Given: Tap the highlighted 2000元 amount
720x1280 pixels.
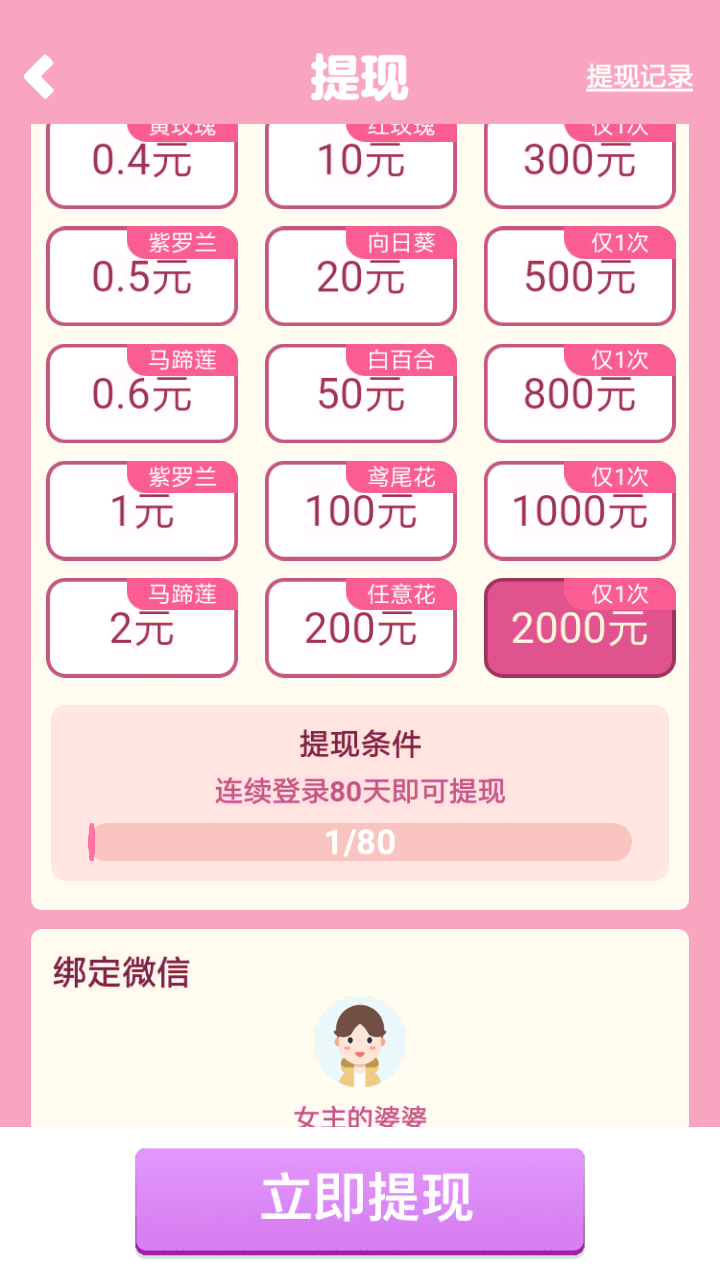Looking at the screenshot, I should tap(580, 628).
